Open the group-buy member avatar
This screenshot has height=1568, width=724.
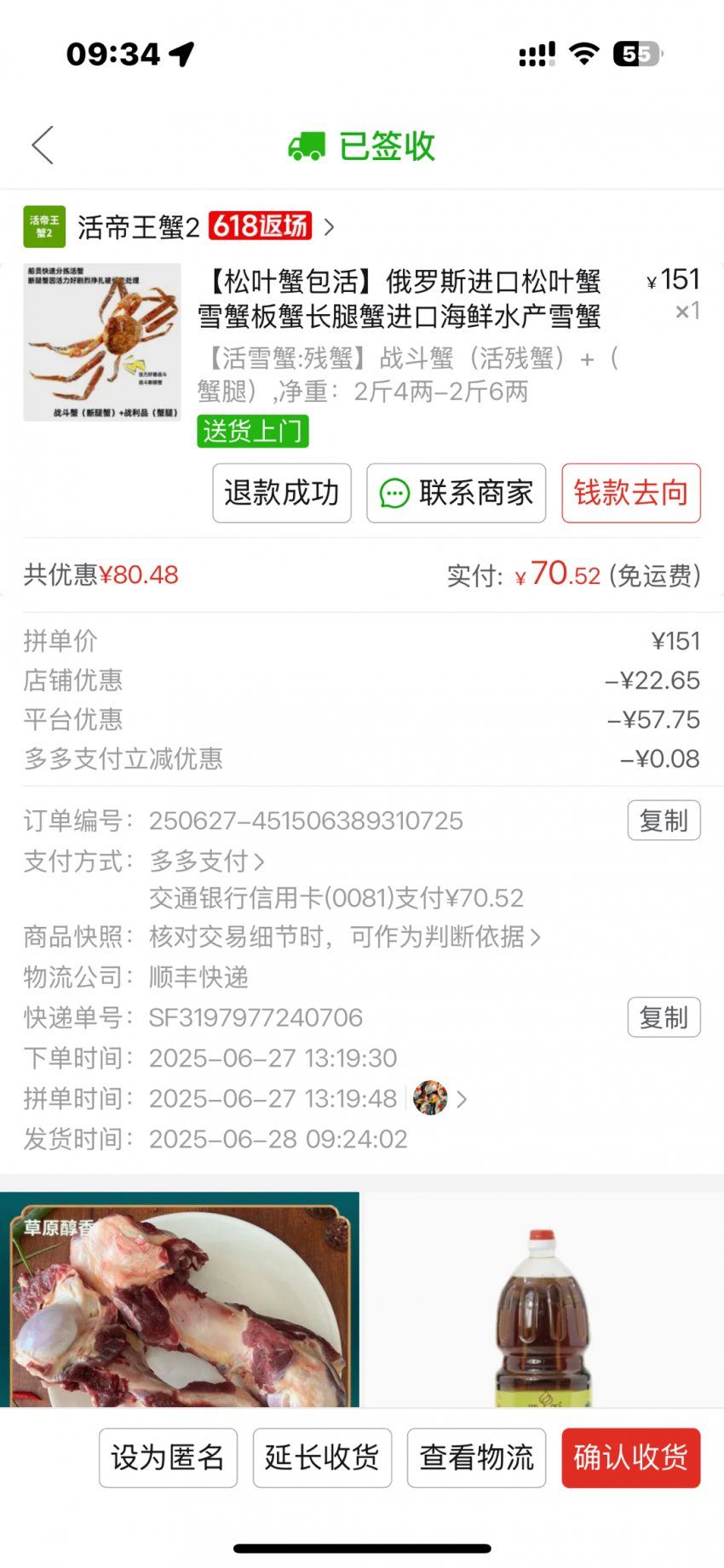coord(431,1098)
